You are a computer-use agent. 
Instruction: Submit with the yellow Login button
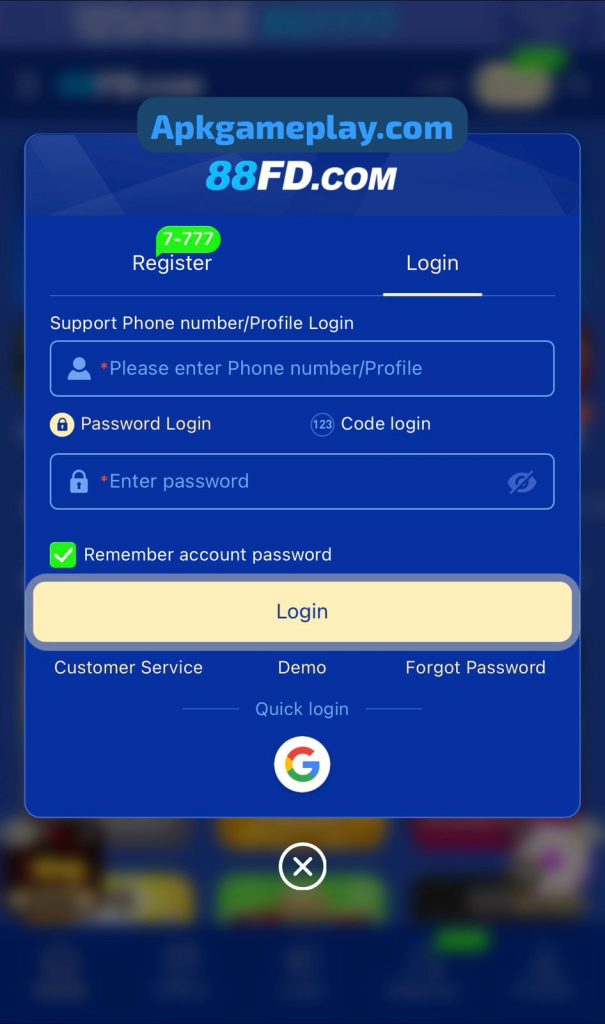(302, 611)
